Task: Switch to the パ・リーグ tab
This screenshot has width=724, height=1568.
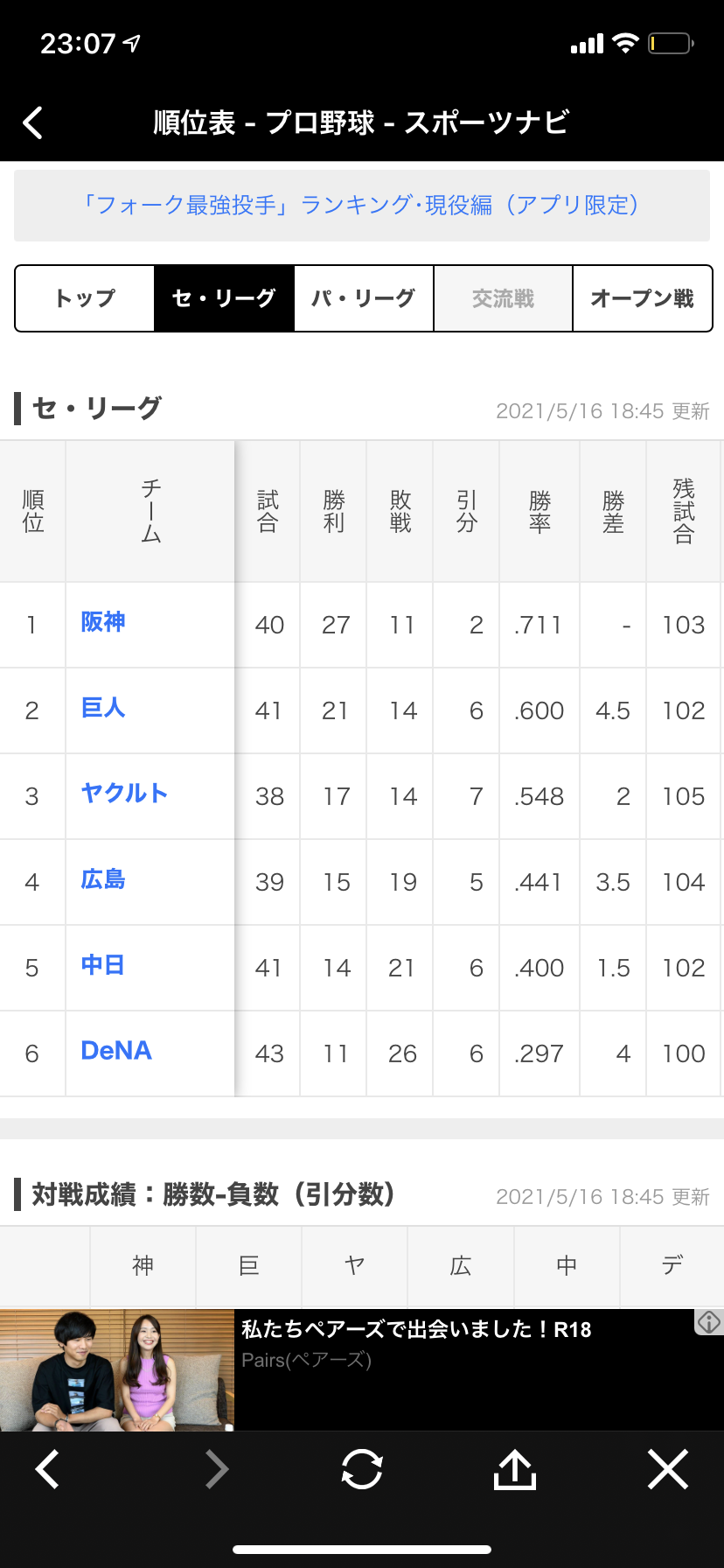Action: 364,298
